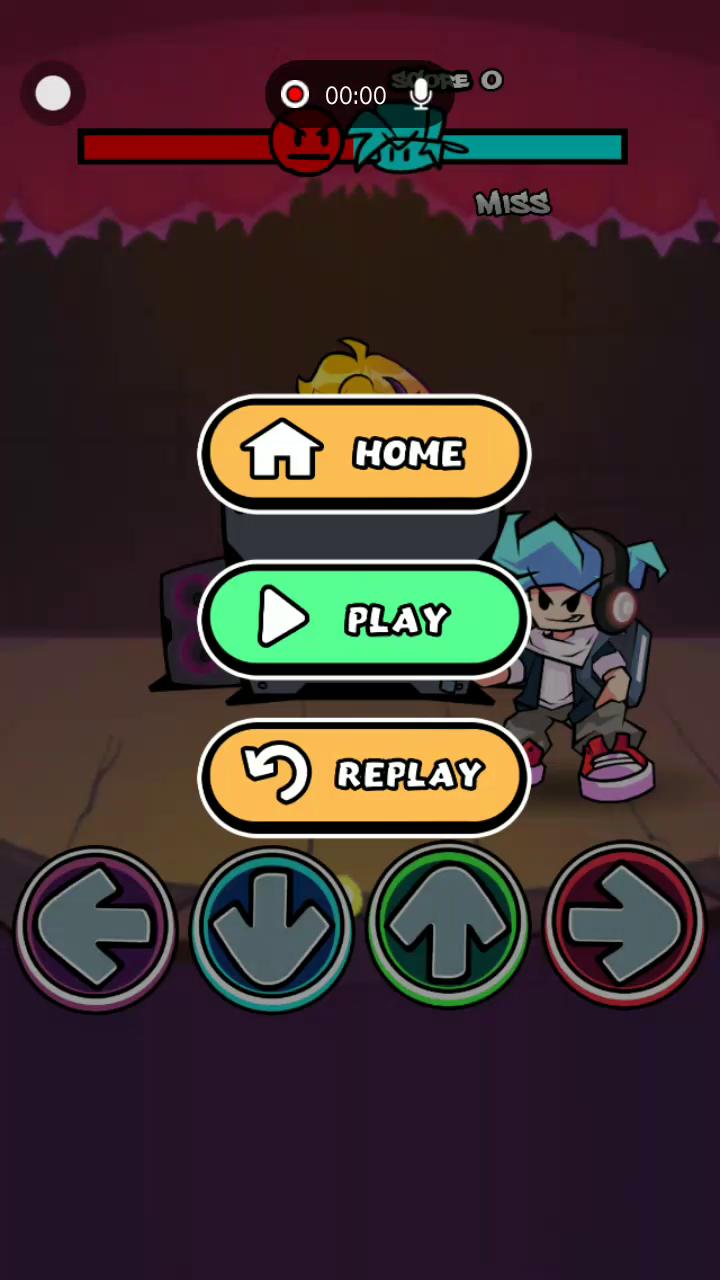Hit the right arrow pad

624,926
